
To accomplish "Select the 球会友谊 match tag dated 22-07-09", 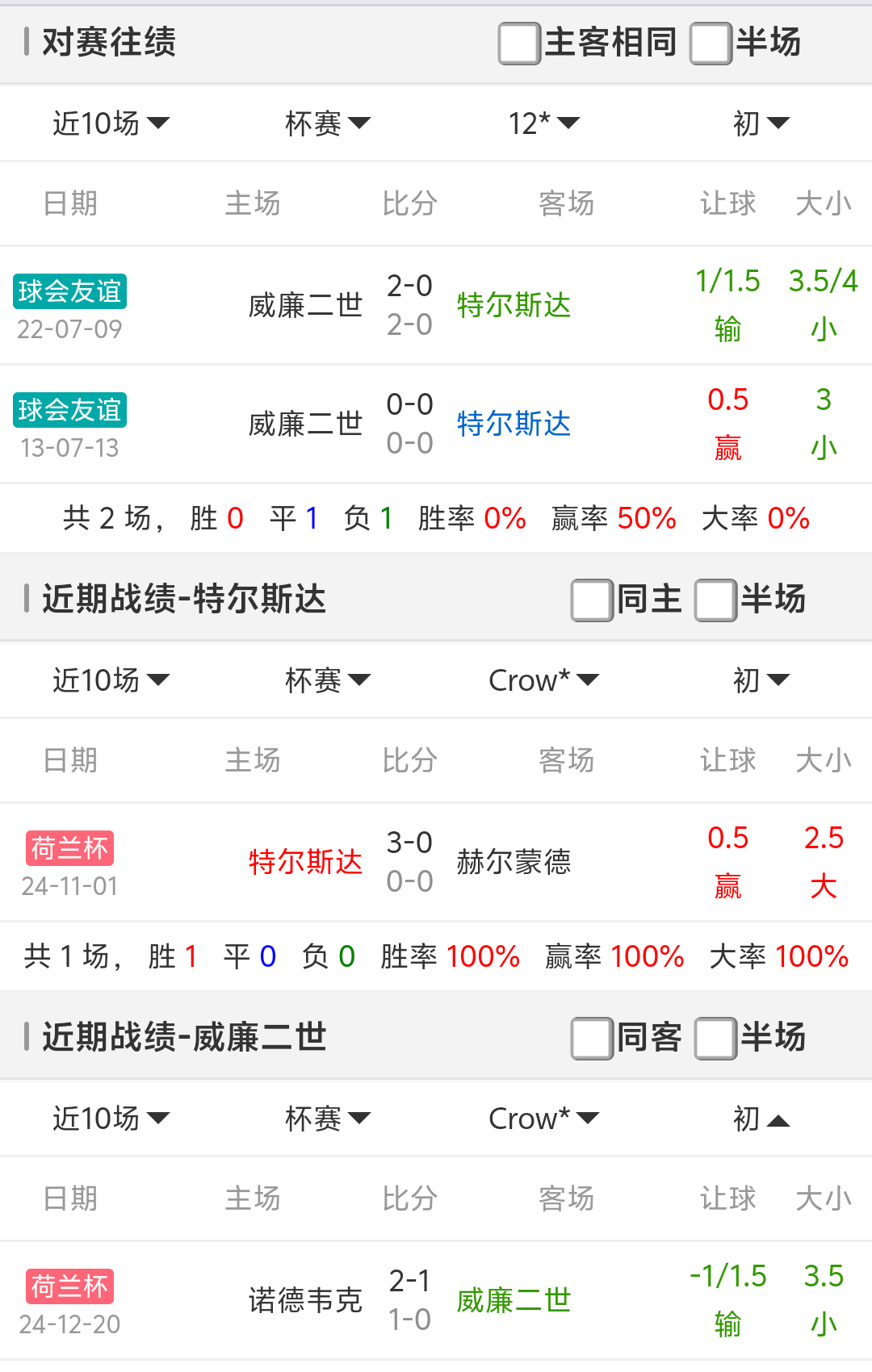I will [x=69, y=292].
